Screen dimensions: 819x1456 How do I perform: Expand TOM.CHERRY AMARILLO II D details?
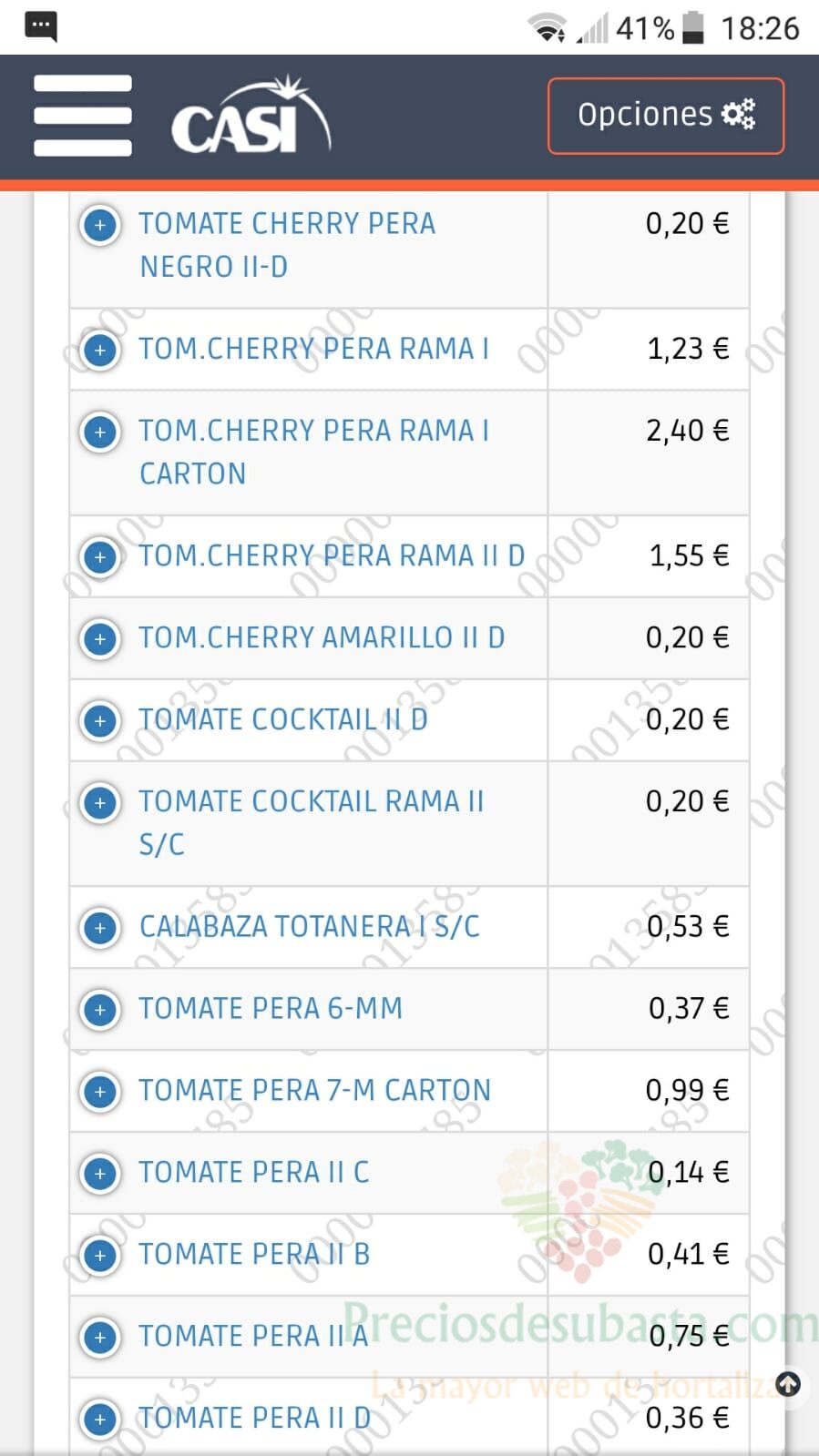coord(100,638)
